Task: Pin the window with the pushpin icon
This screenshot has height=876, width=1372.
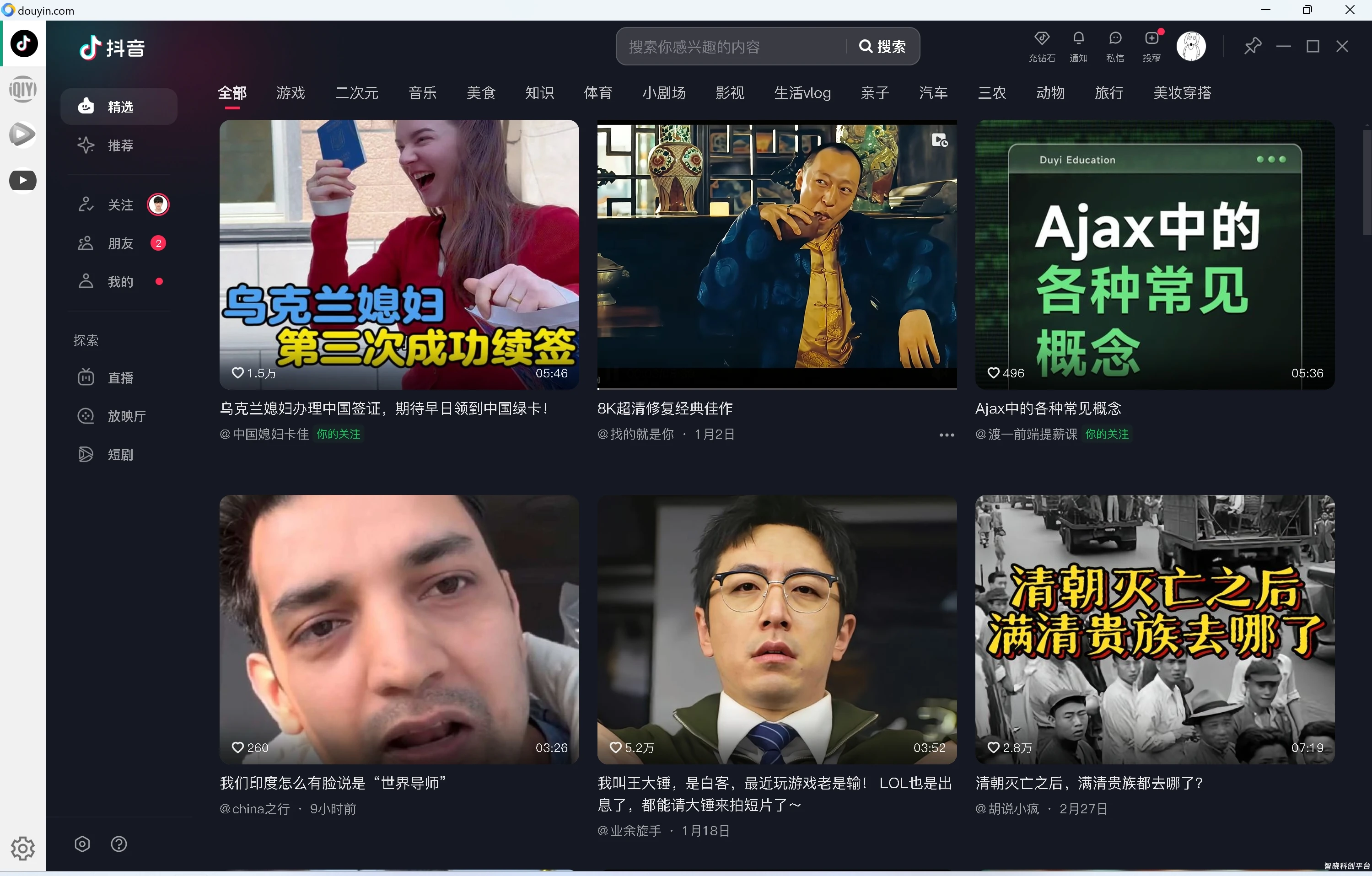Action: pos(1252,47)
